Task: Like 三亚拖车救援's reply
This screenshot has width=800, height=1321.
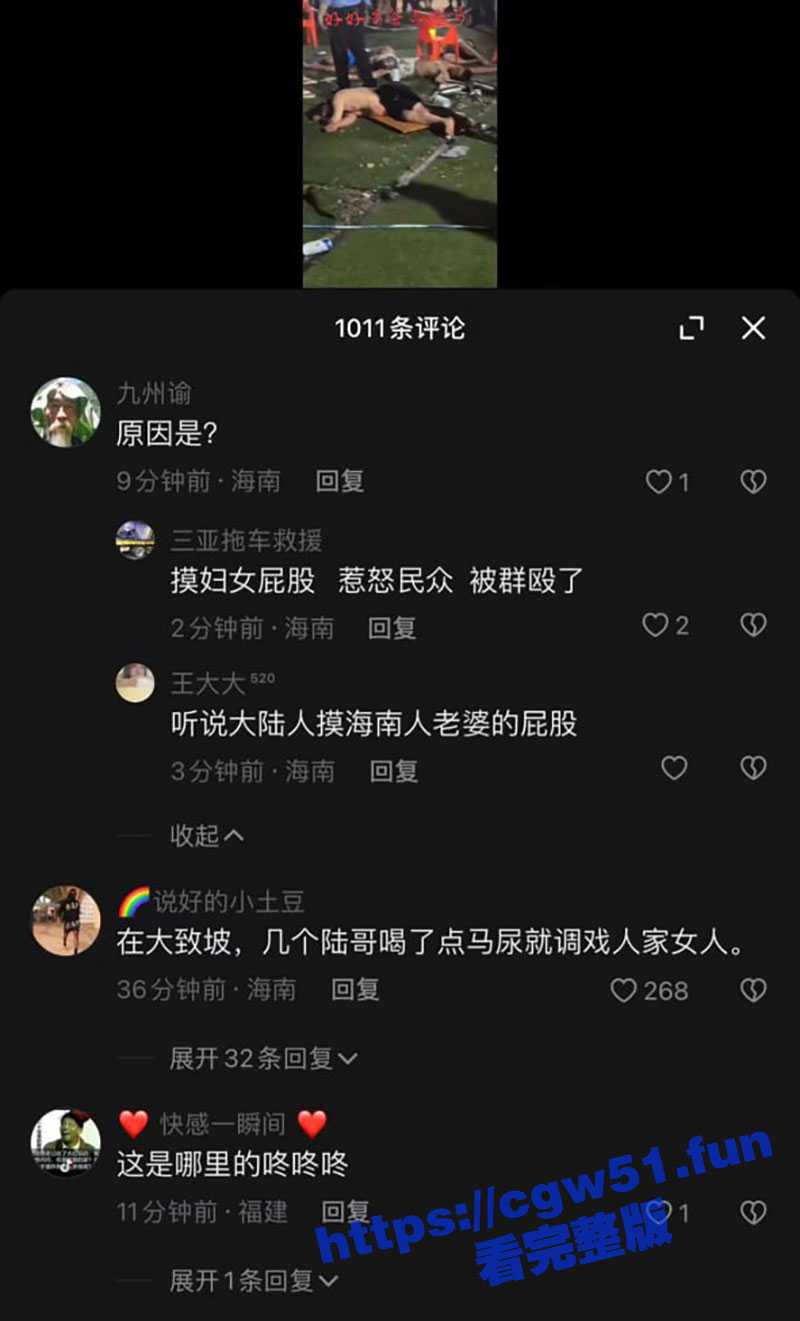Action: (655, 626)
